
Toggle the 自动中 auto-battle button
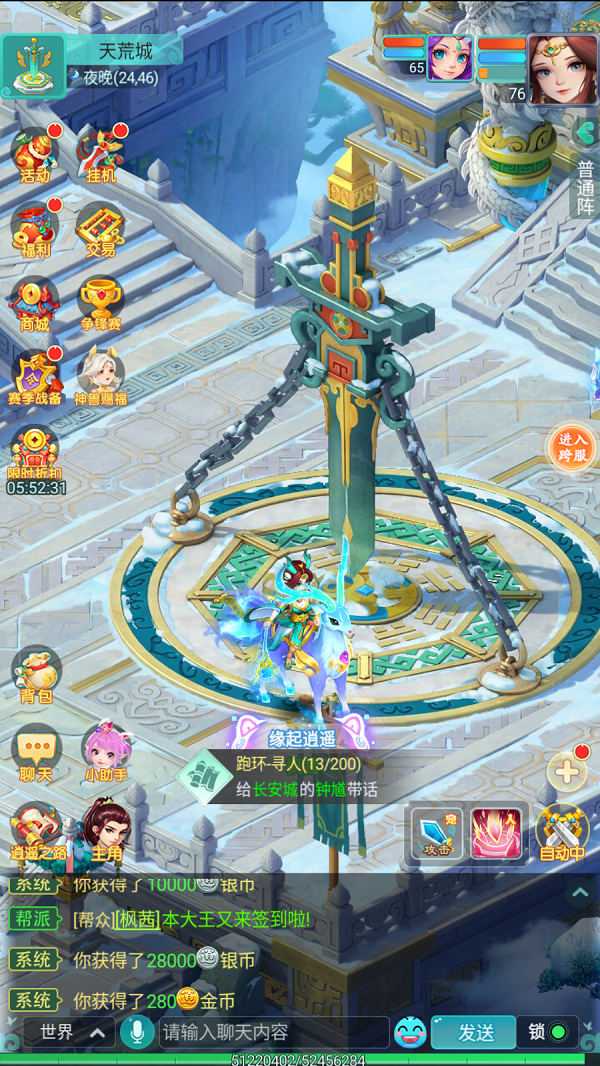click(x=562, y=832)
